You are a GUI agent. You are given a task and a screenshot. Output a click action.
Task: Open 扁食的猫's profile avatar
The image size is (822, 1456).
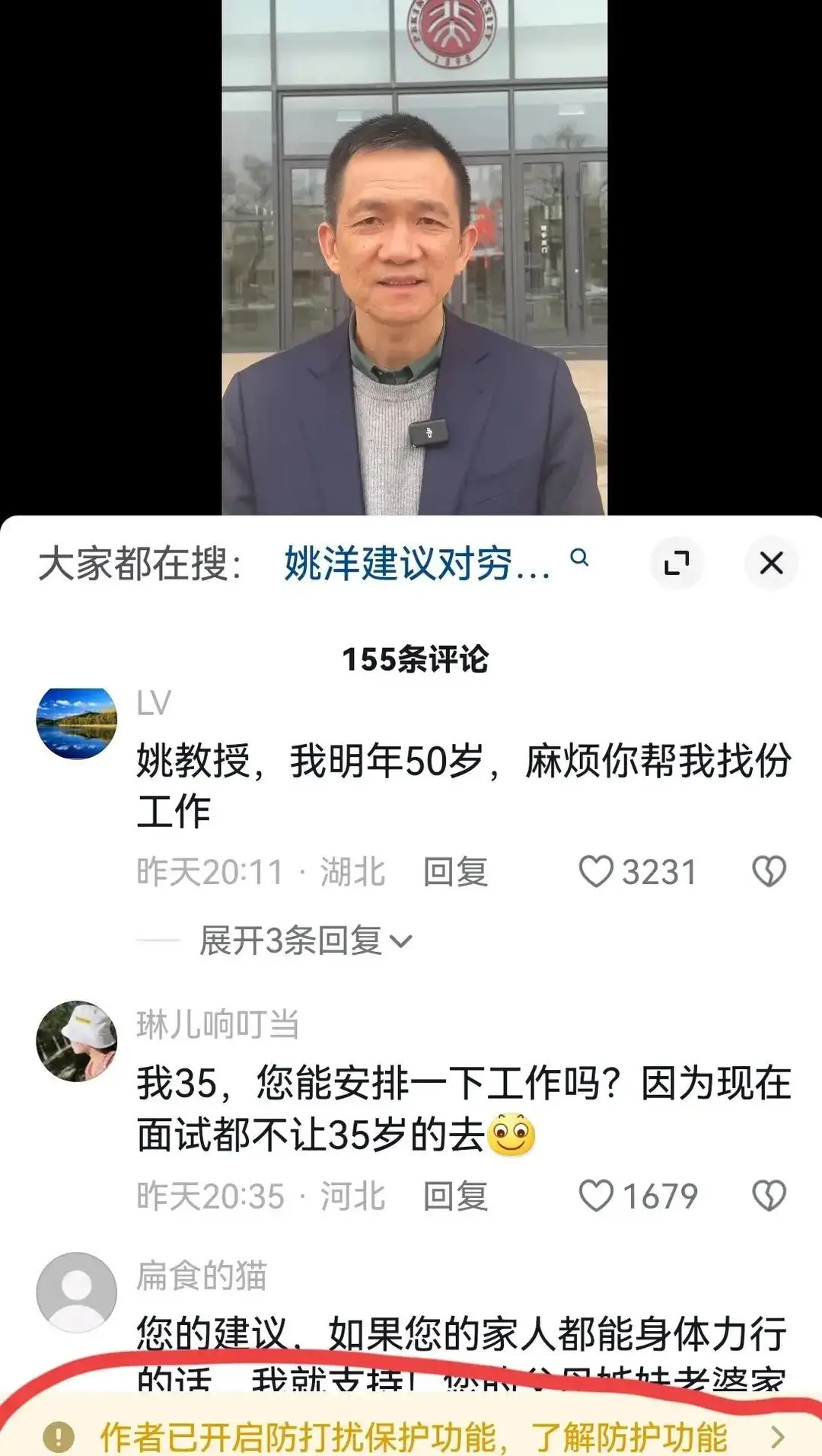coord(77,1292)
